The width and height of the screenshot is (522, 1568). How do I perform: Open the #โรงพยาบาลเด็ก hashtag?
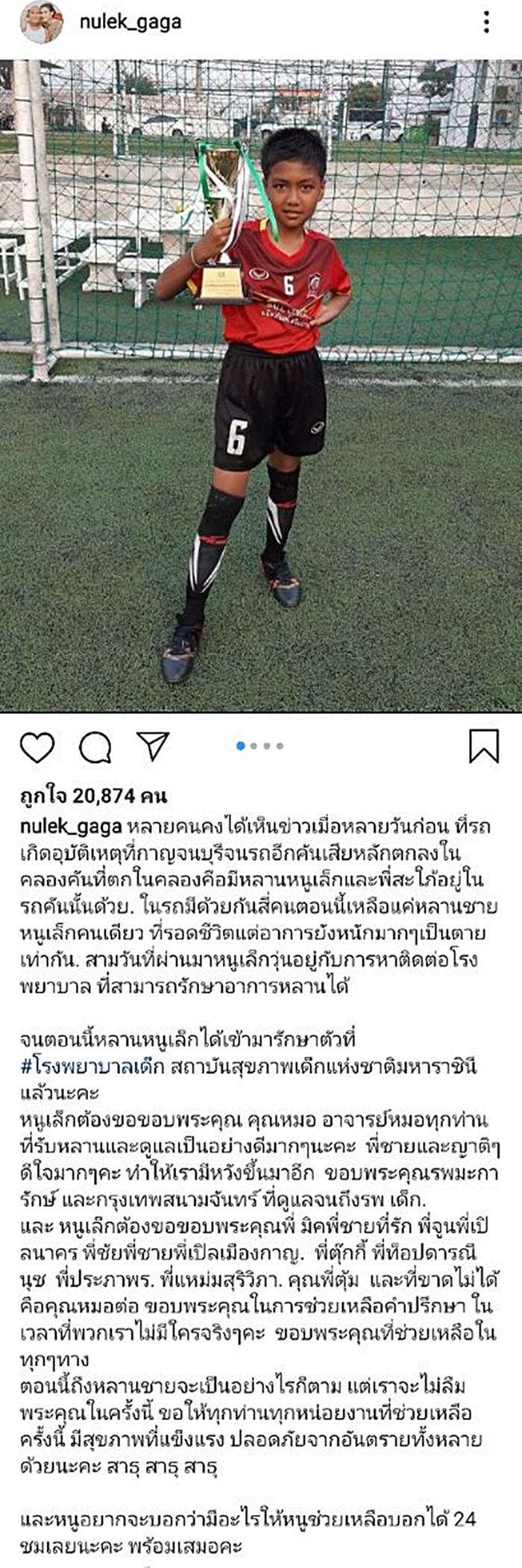92,1065
